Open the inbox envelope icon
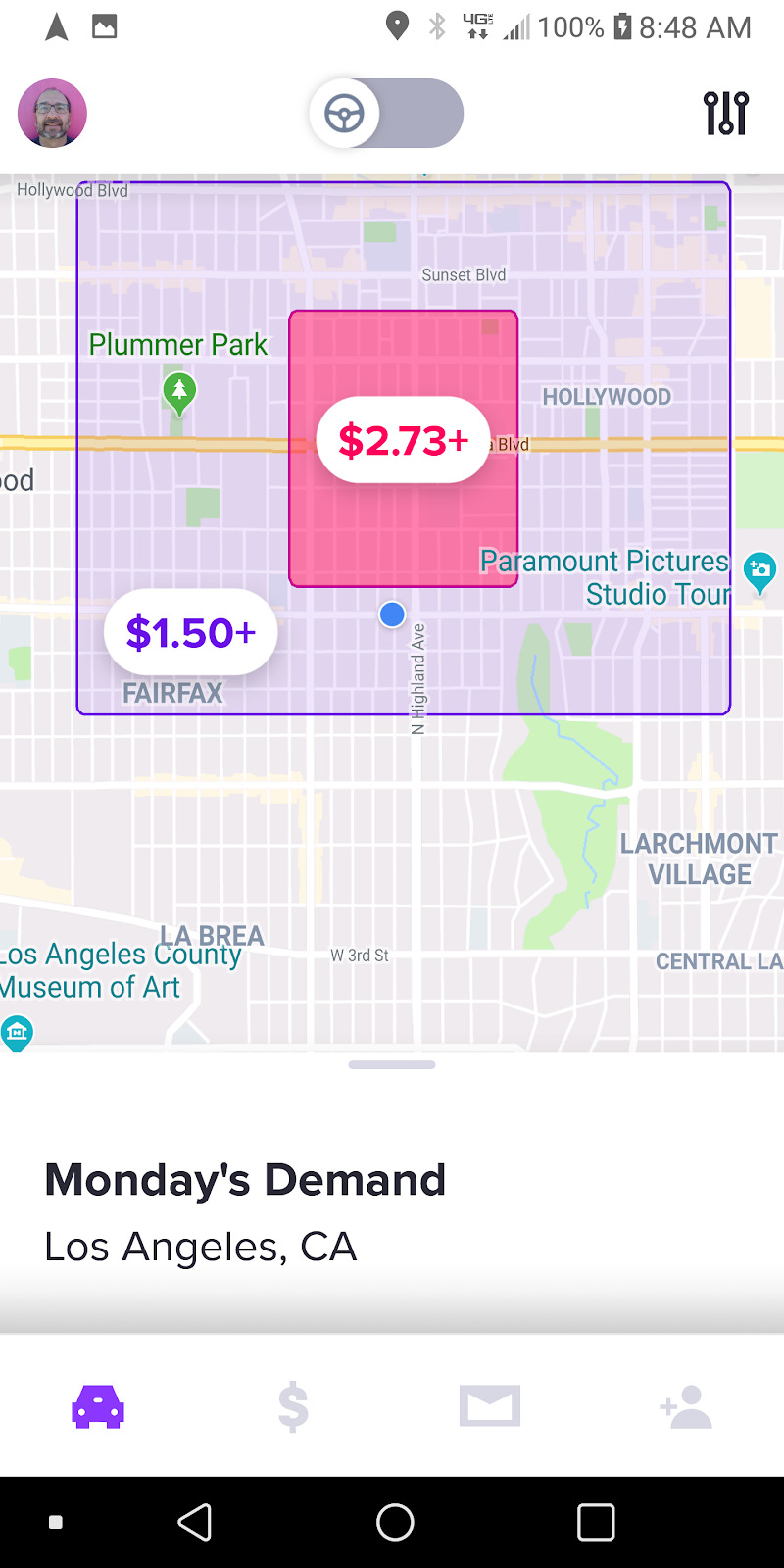The width and height of the screenshot is (784, 1568). click(x=489, y=1405)
